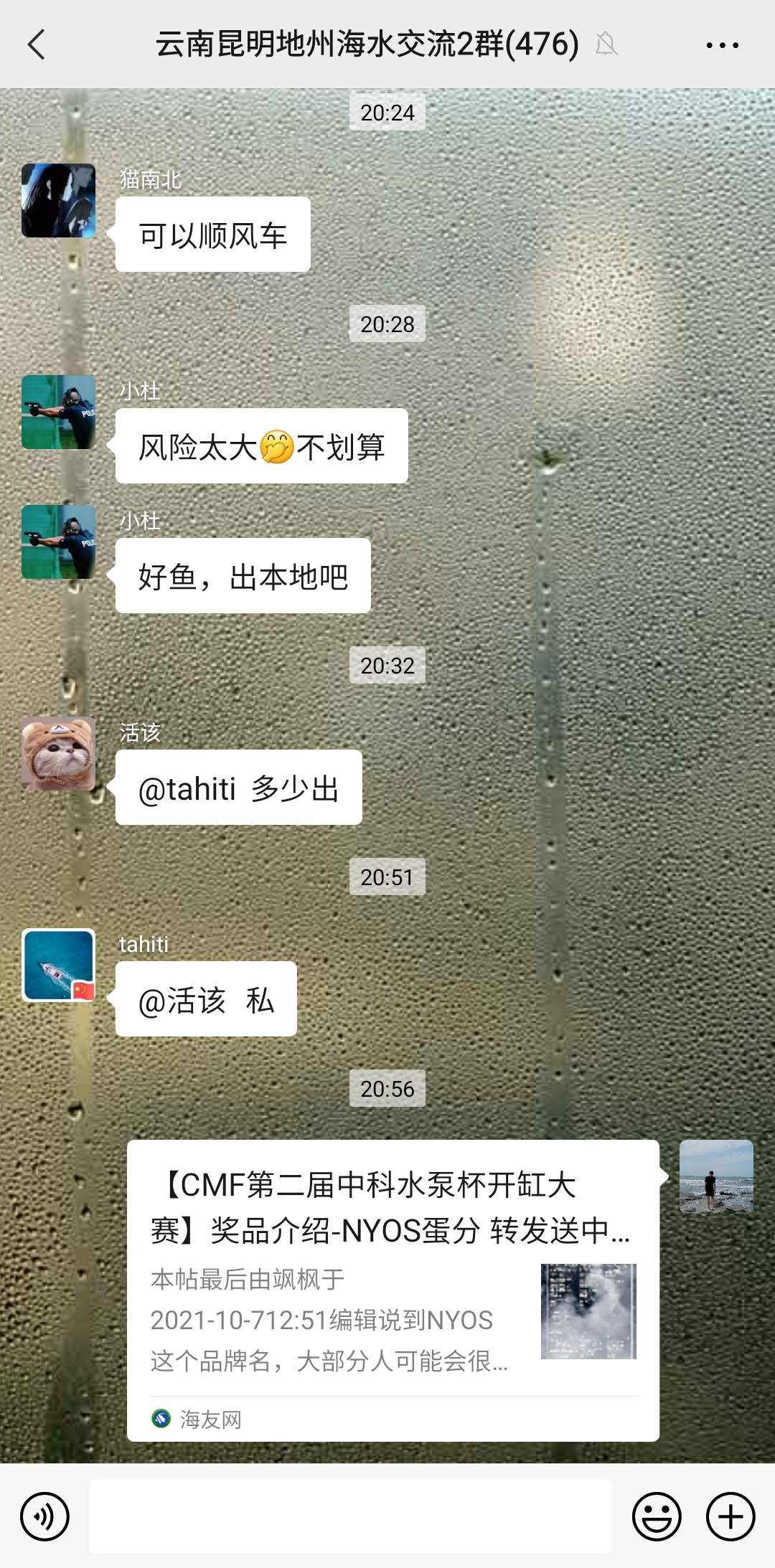Tap the message text input field
775x1568 pixels.
350,1515
